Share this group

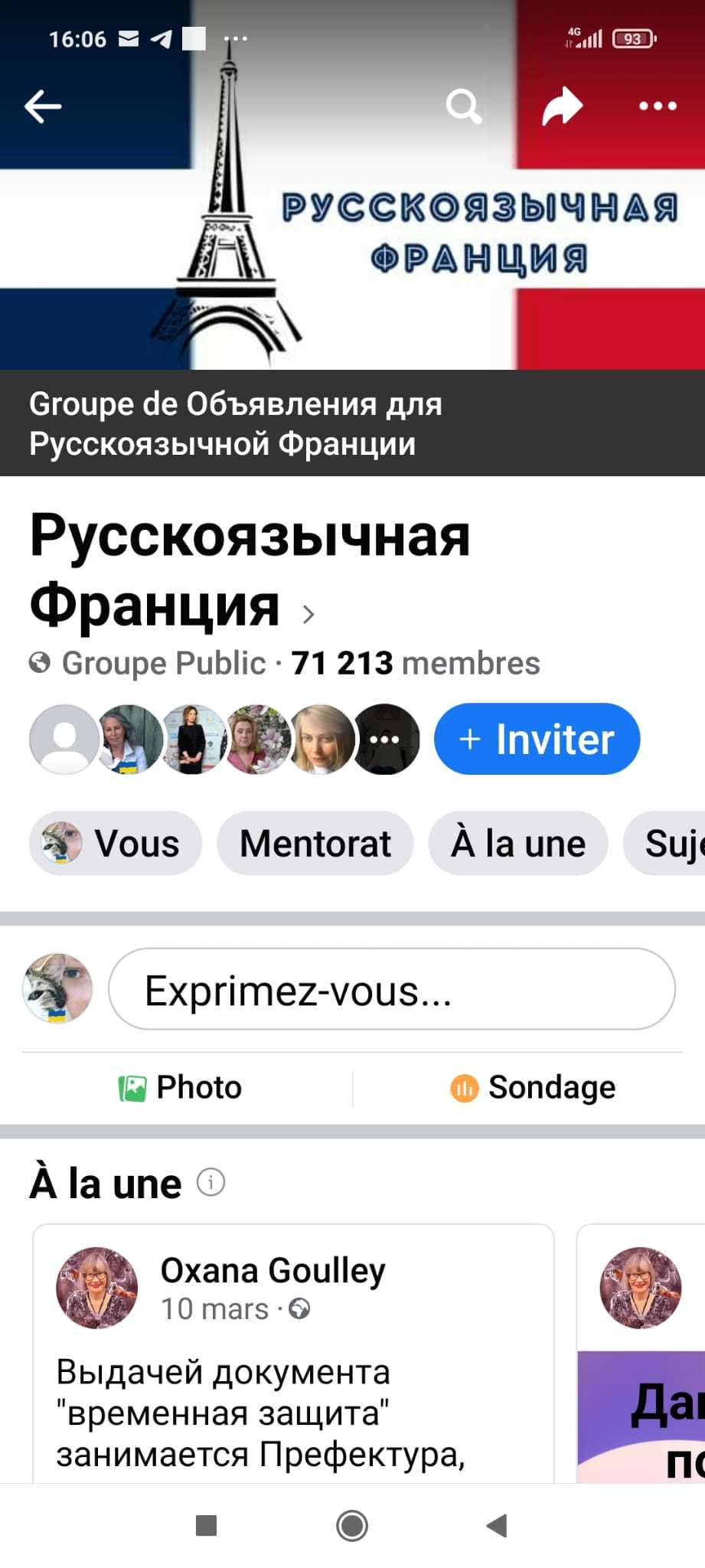(x=563, y=106)
